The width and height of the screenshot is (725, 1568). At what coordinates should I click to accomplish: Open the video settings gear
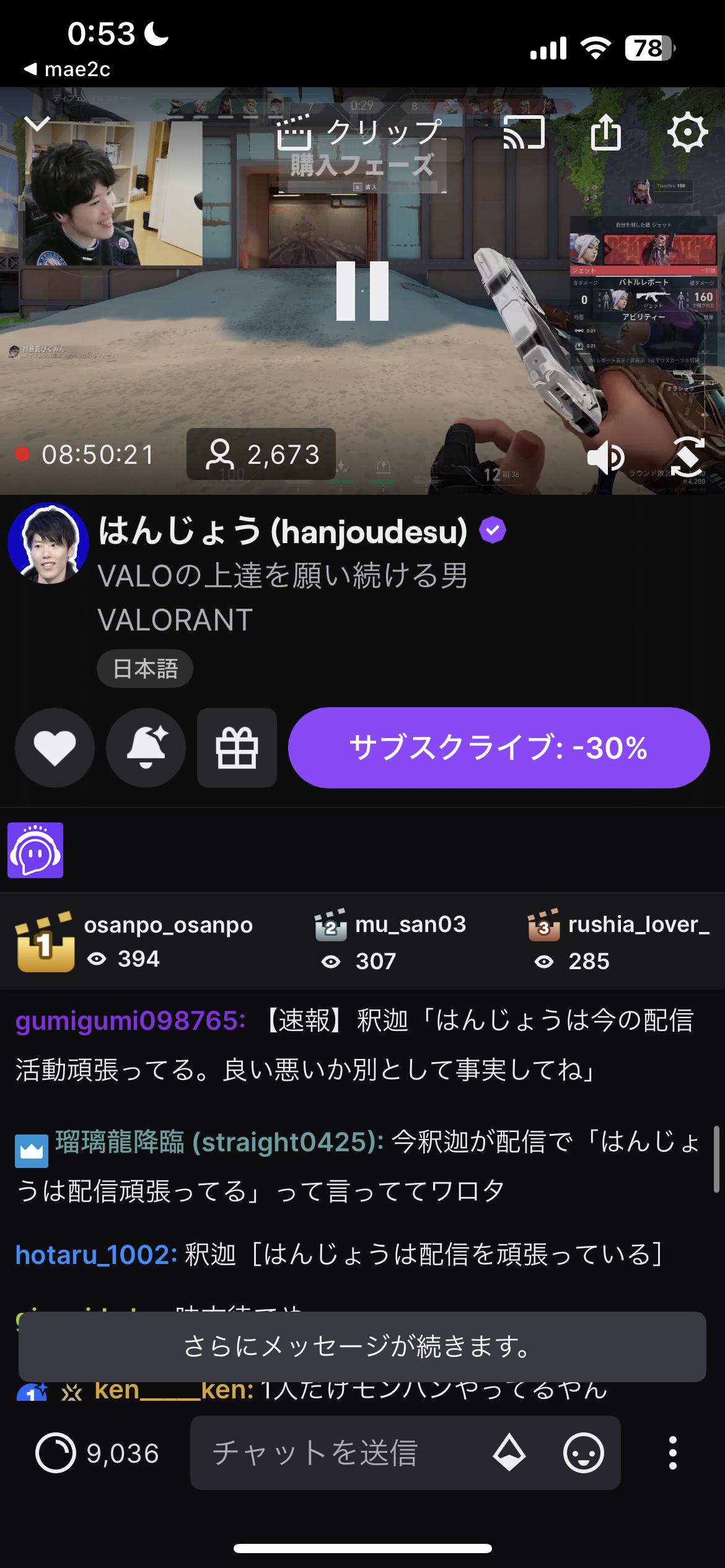687,133
